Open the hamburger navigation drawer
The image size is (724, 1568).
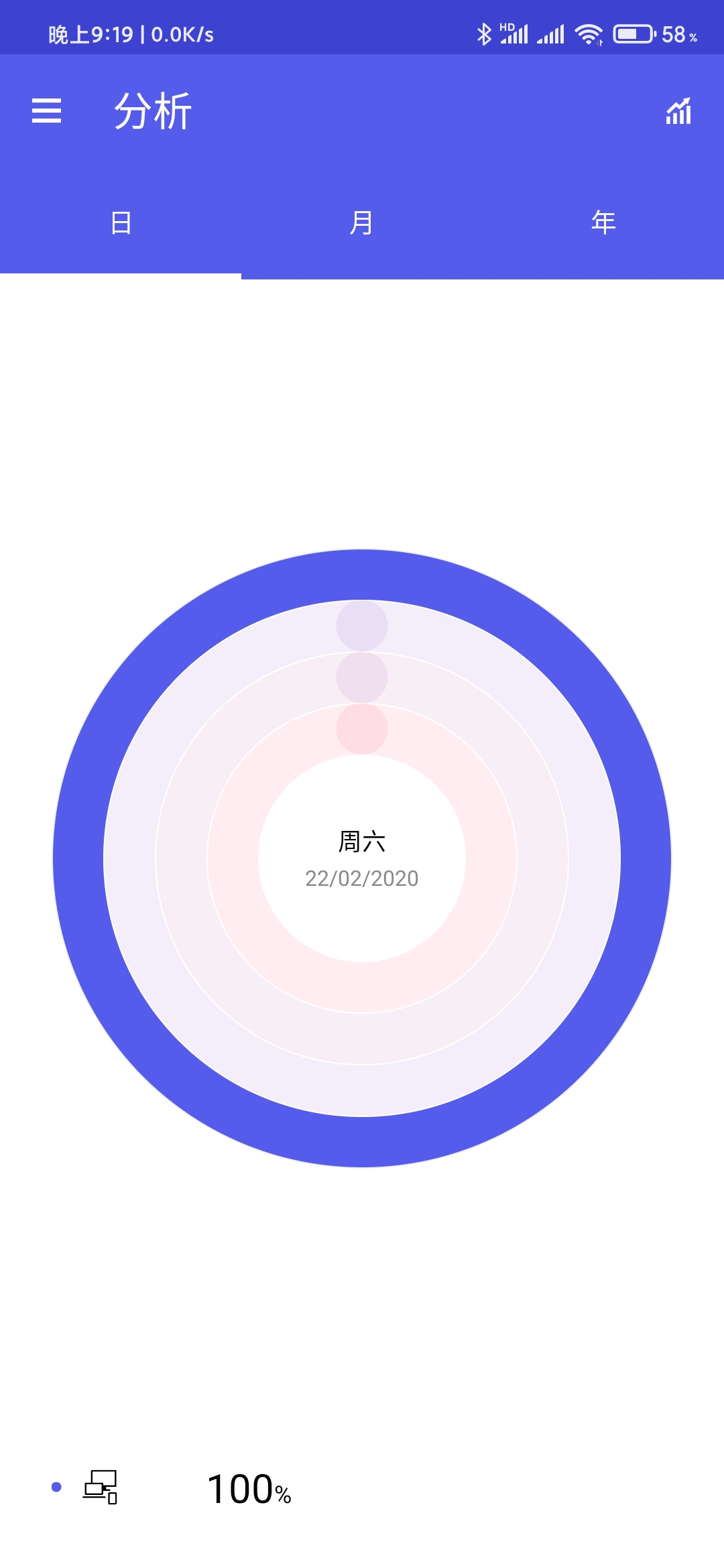click(x=46, y=111)
